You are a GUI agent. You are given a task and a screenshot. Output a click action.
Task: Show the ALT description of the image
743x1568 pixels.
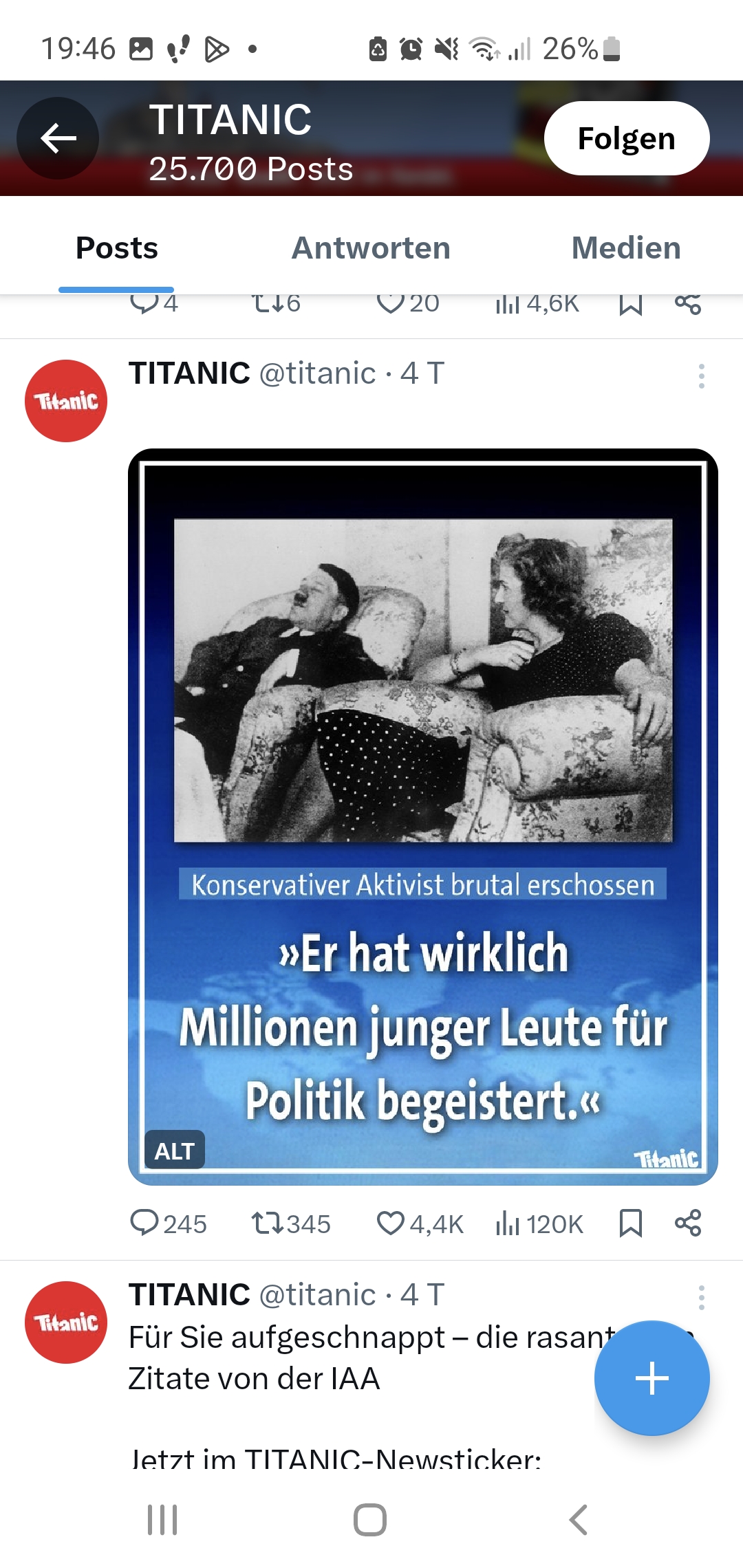coord(174,1151)
